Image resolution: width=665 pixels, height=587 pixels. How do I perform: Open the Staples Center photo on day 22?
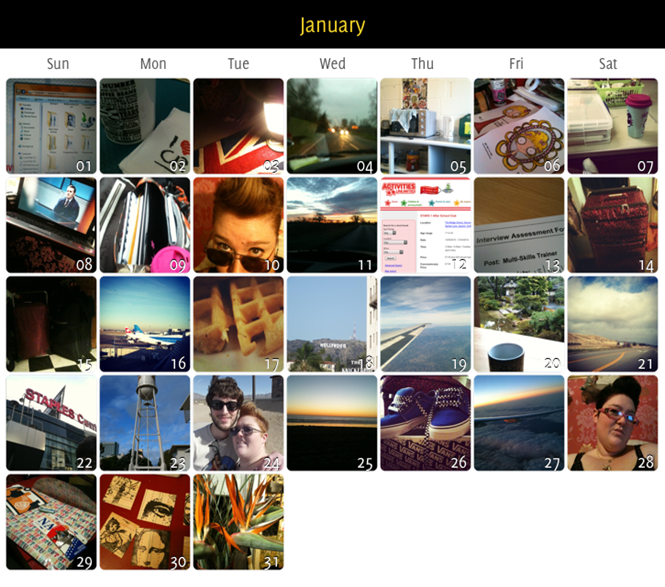point(51,423)
